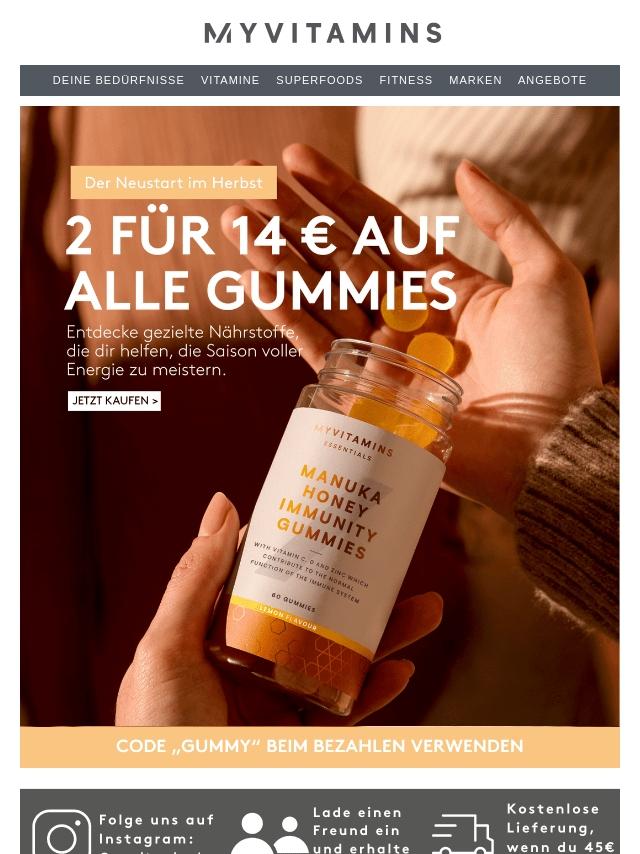Browse MARKEN in the nav bar
Viewport: 640px width, 854px height.
pos(475,80)
